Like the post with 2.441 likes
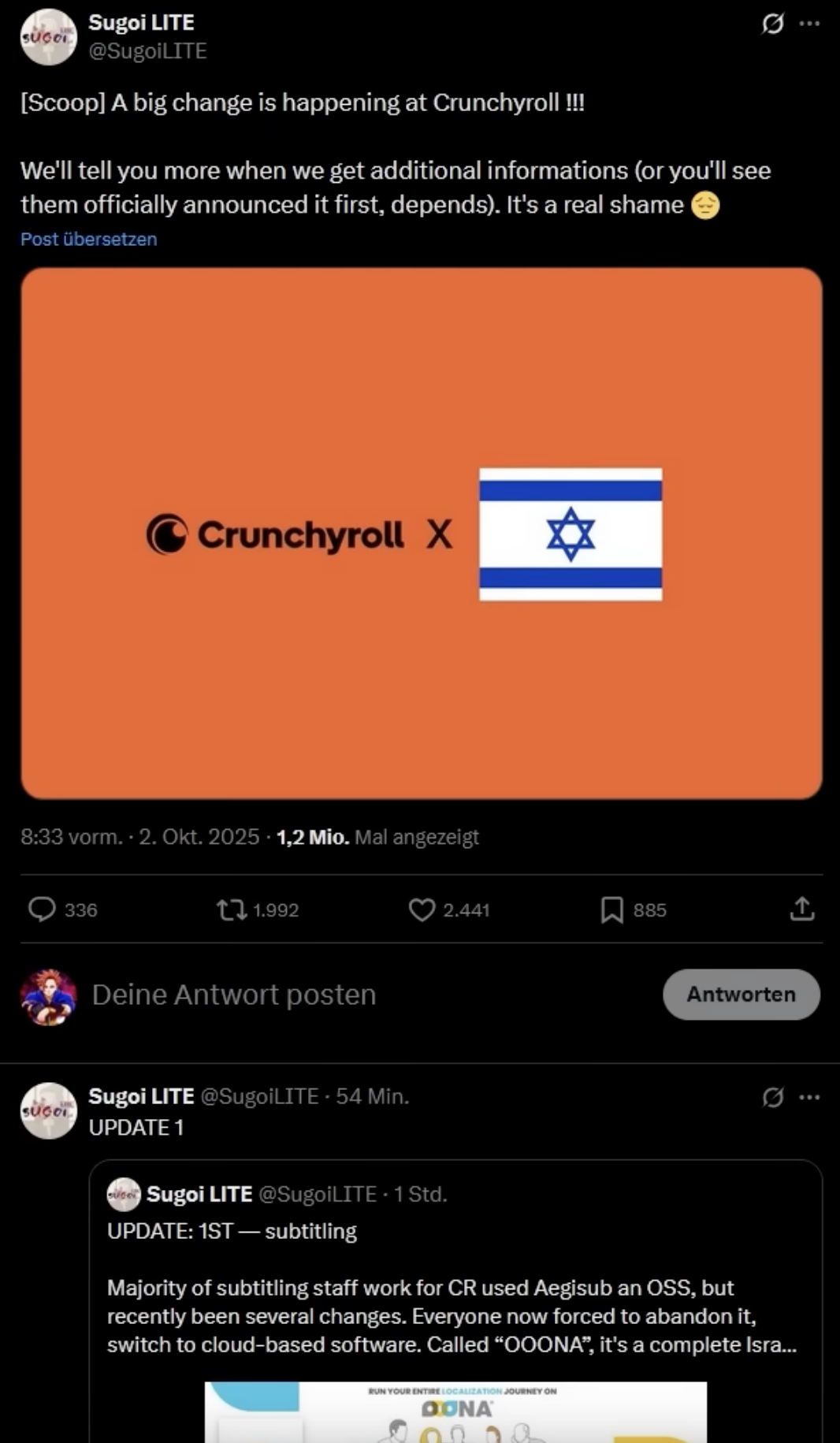The image size is (840, 1443). (422, 910)
